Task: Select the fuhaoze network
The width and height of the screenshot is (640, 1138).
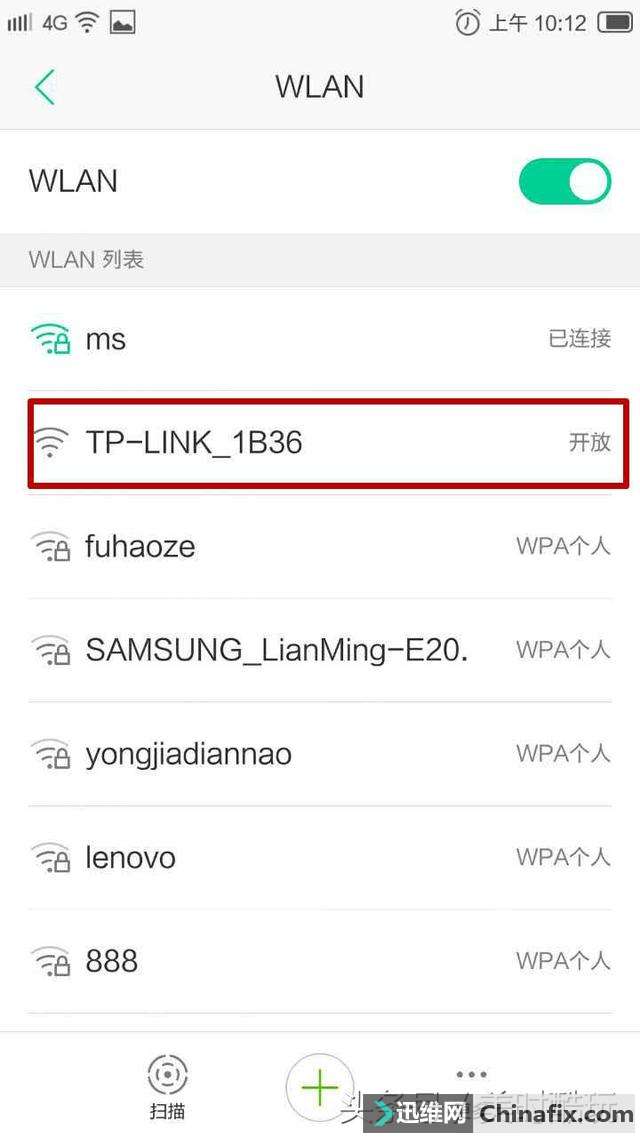Action: (x=320, y=547)
